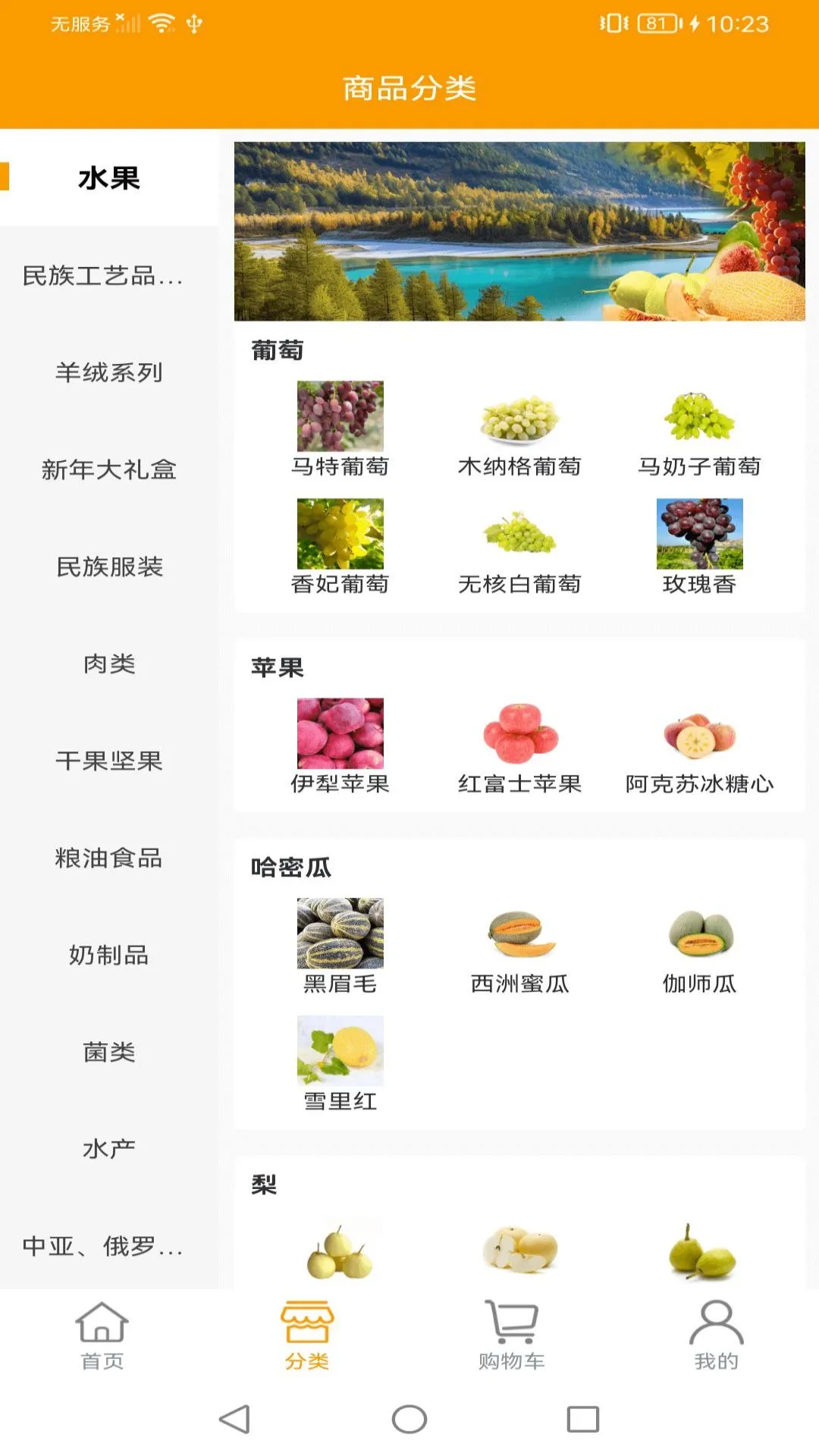Select the 新年大礼盒 category
The image size is (819, 1456).
(x=109, y=470)
